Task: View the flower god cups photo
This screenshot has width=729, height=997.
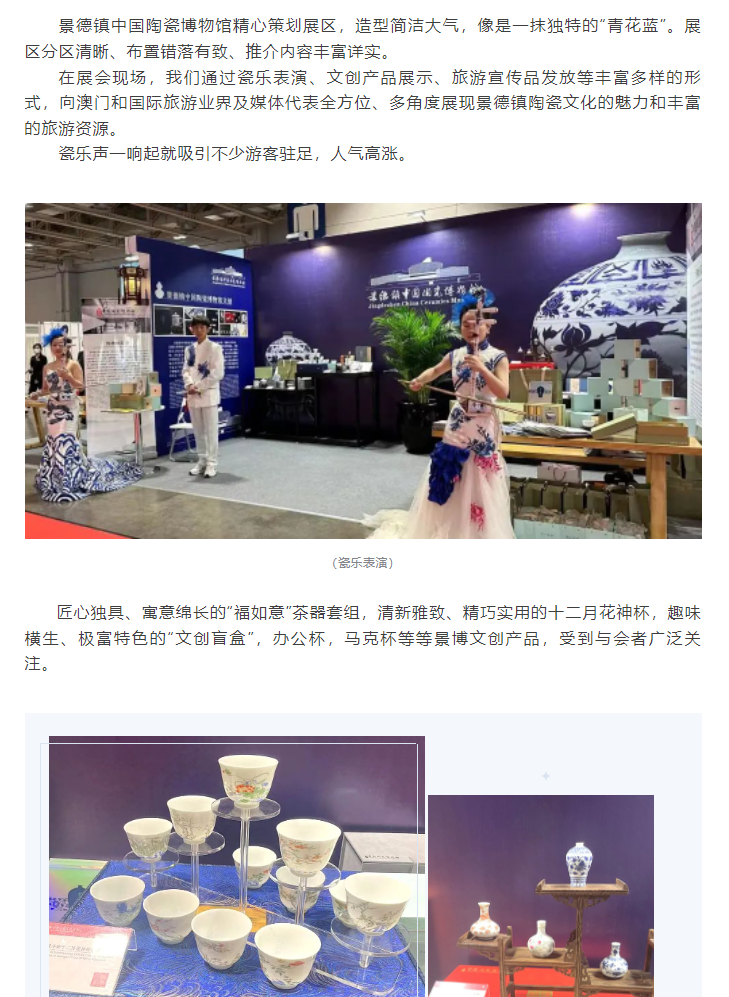Action: point(237,866)
